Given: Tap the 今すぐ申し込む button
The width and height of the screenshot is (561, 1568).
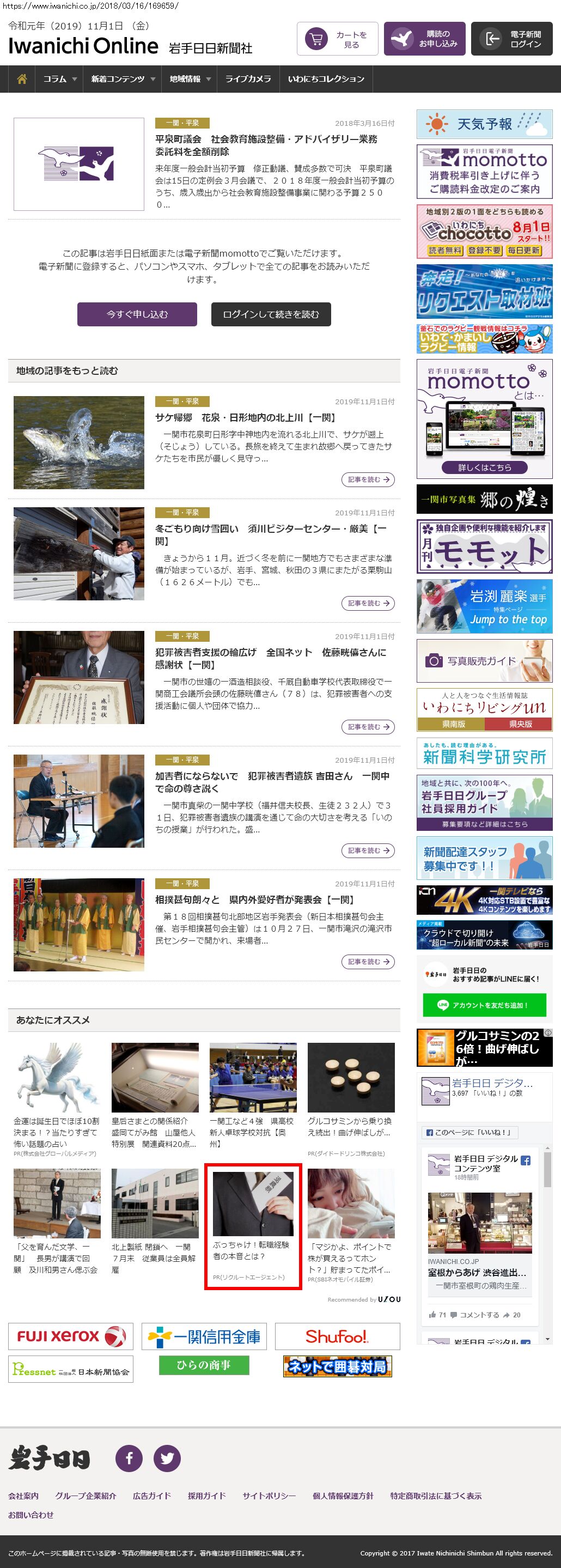Looking at the screenshot, I should pos(137,314).
